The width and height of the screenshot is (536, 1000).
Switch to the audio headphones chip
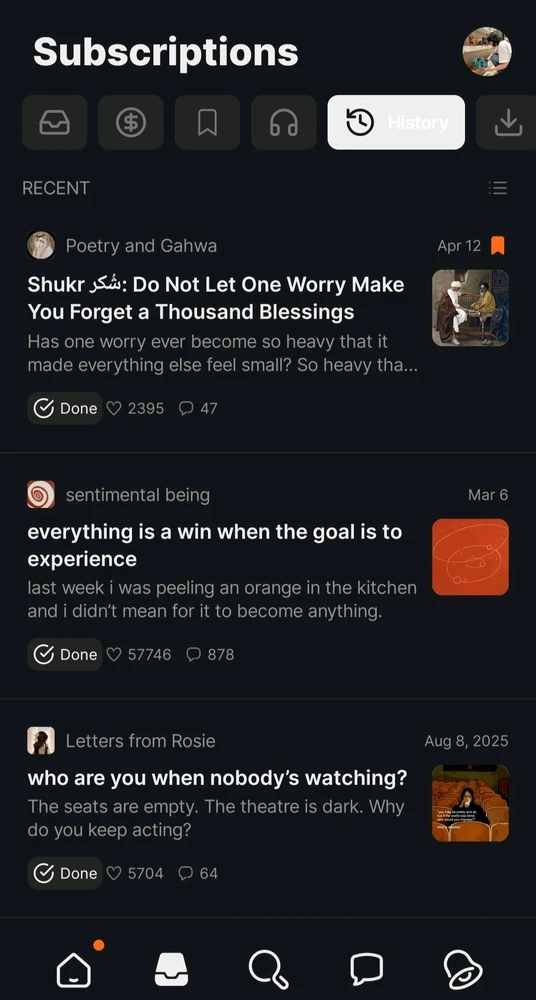[284, 122]
